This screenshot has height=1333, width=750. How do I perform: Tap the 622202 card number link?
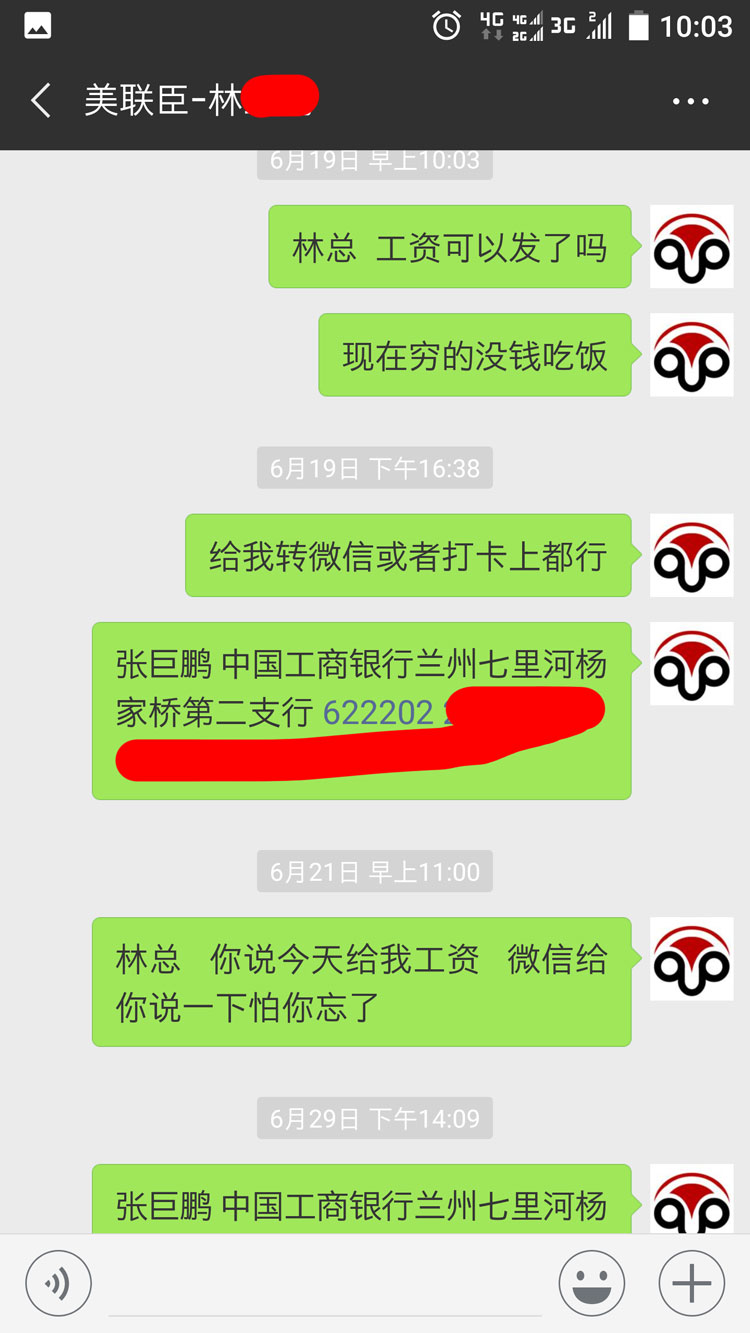[x=378, y=712]
